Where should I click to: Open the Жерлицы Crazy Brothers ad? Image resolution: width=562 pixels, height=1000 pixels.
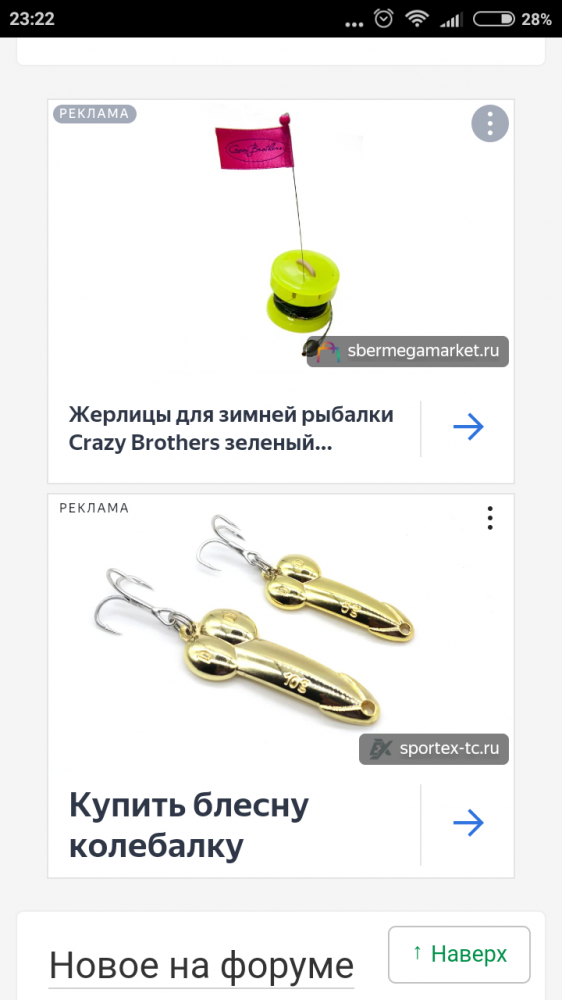pyautogui.click(x=232, y=428)
